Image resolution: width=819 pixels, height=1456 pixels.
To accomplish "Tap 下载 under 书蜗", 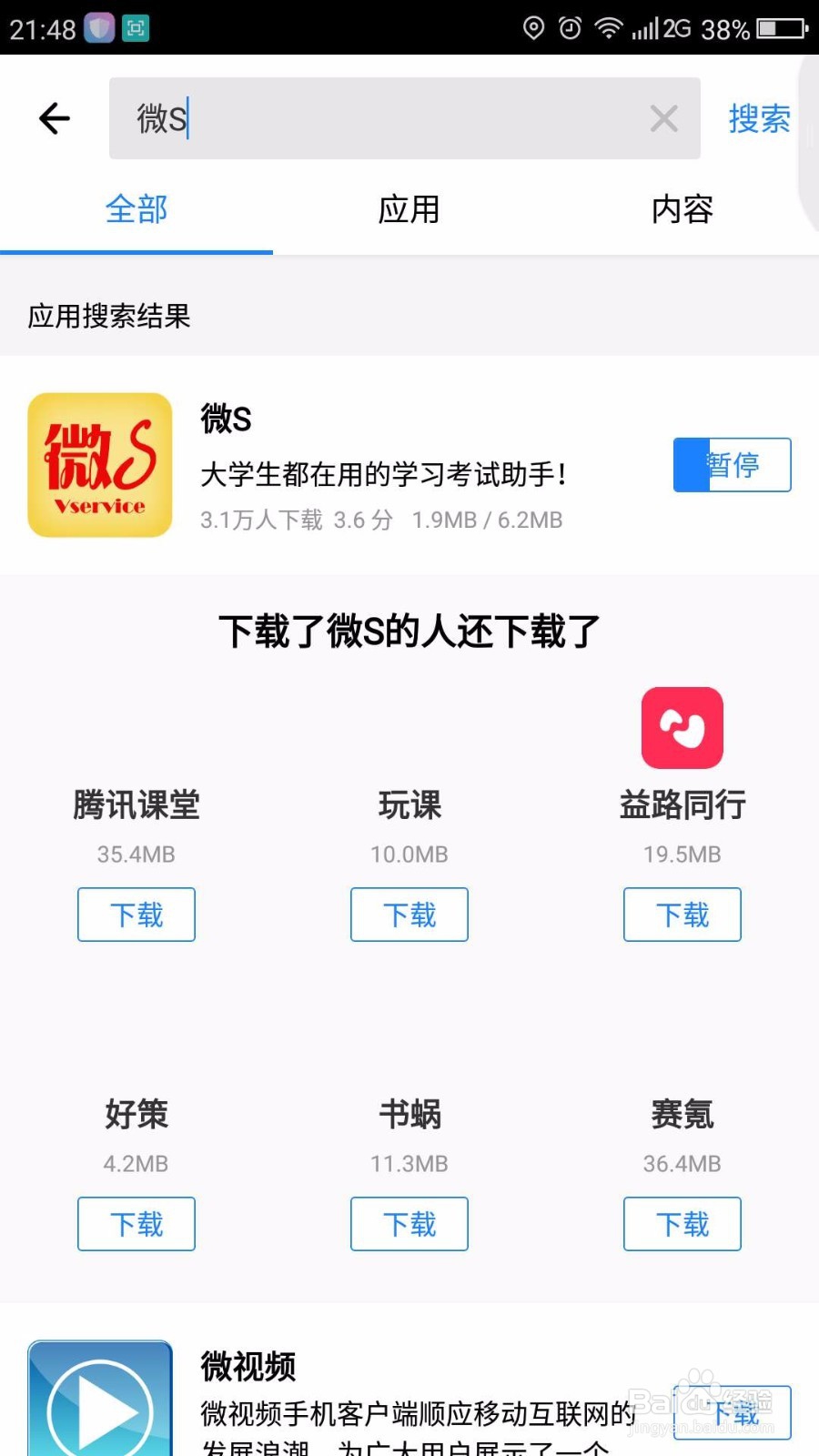I will pyautogui.click(x=409, y=1224).
